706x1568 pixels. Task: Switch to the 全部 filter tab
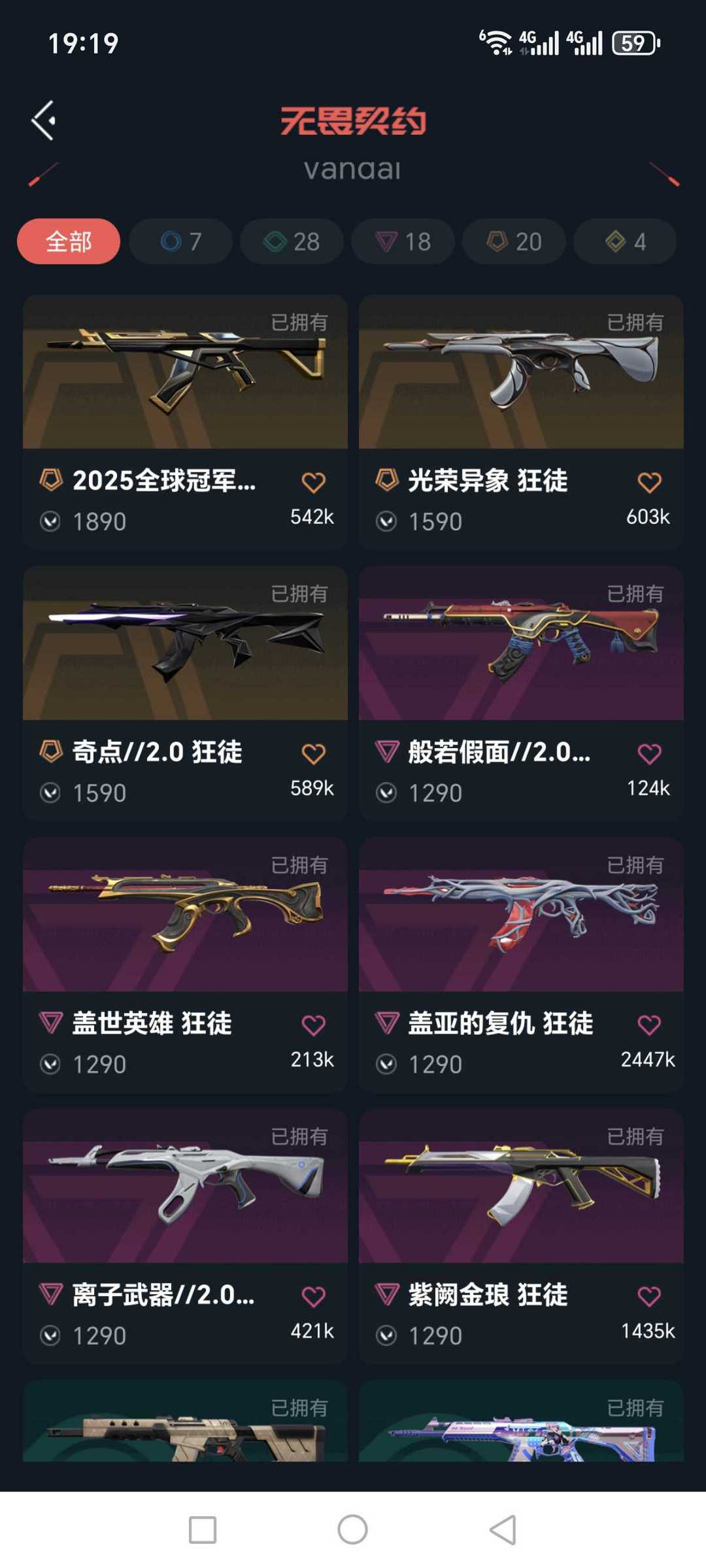pos(69,241)
